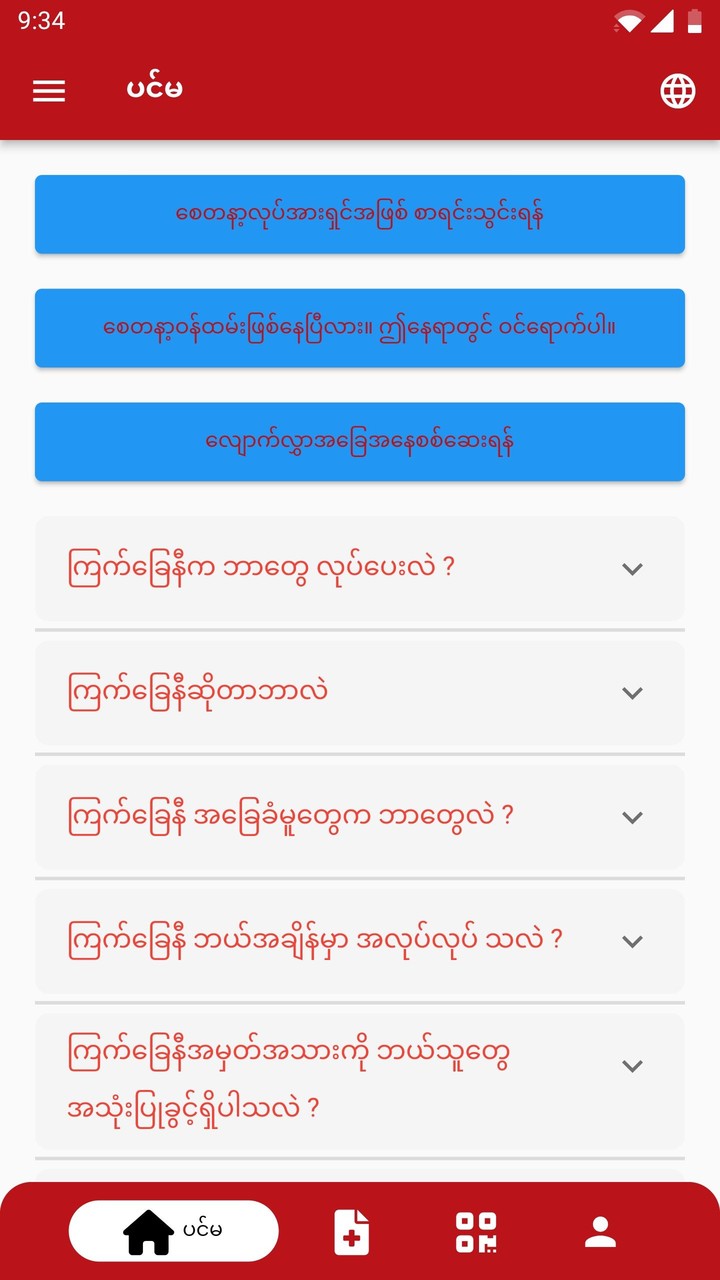Tap the globe language switcher icon
The height and width of the screenshot is (1280, 720).
pyautogui.click(x=676, y=90)
